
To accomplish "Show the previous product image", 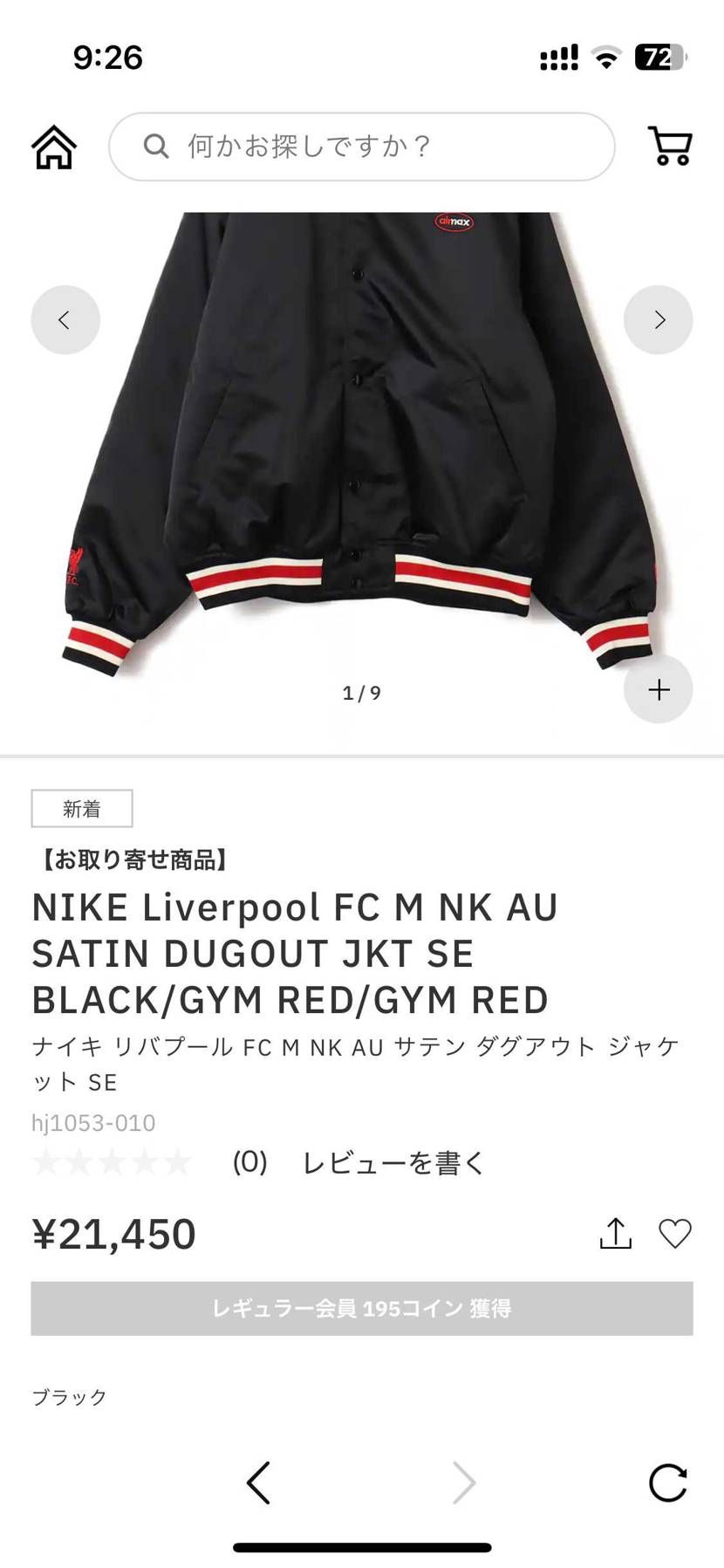I will tap(65, 319).
